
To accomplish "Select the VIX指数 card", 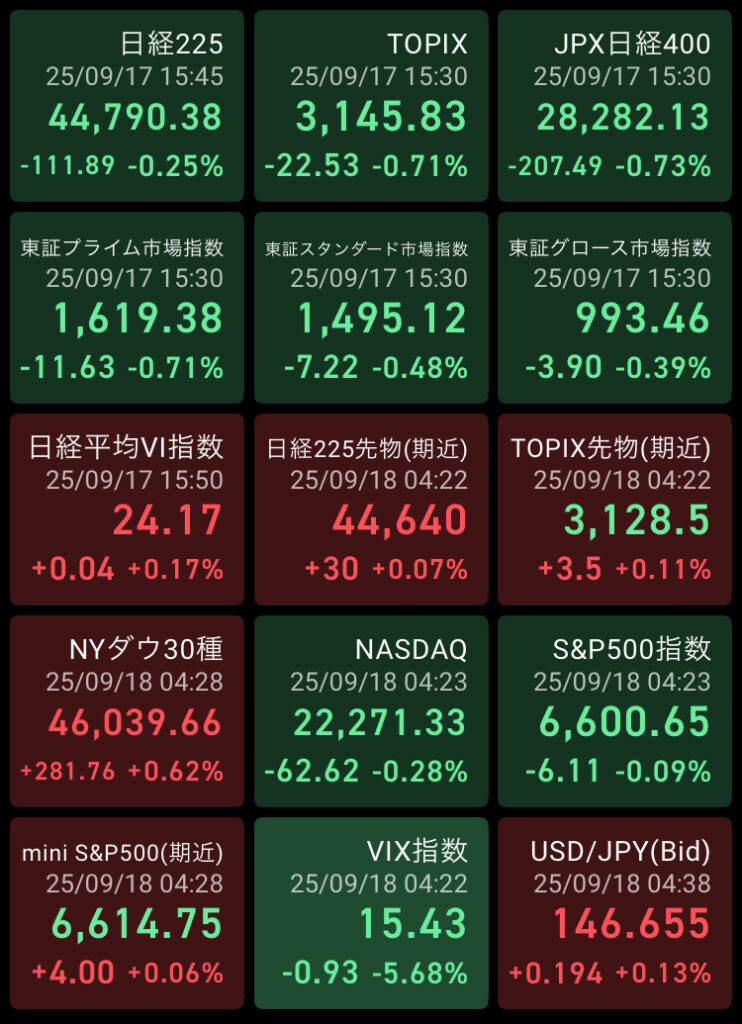I will pos(371,912).
